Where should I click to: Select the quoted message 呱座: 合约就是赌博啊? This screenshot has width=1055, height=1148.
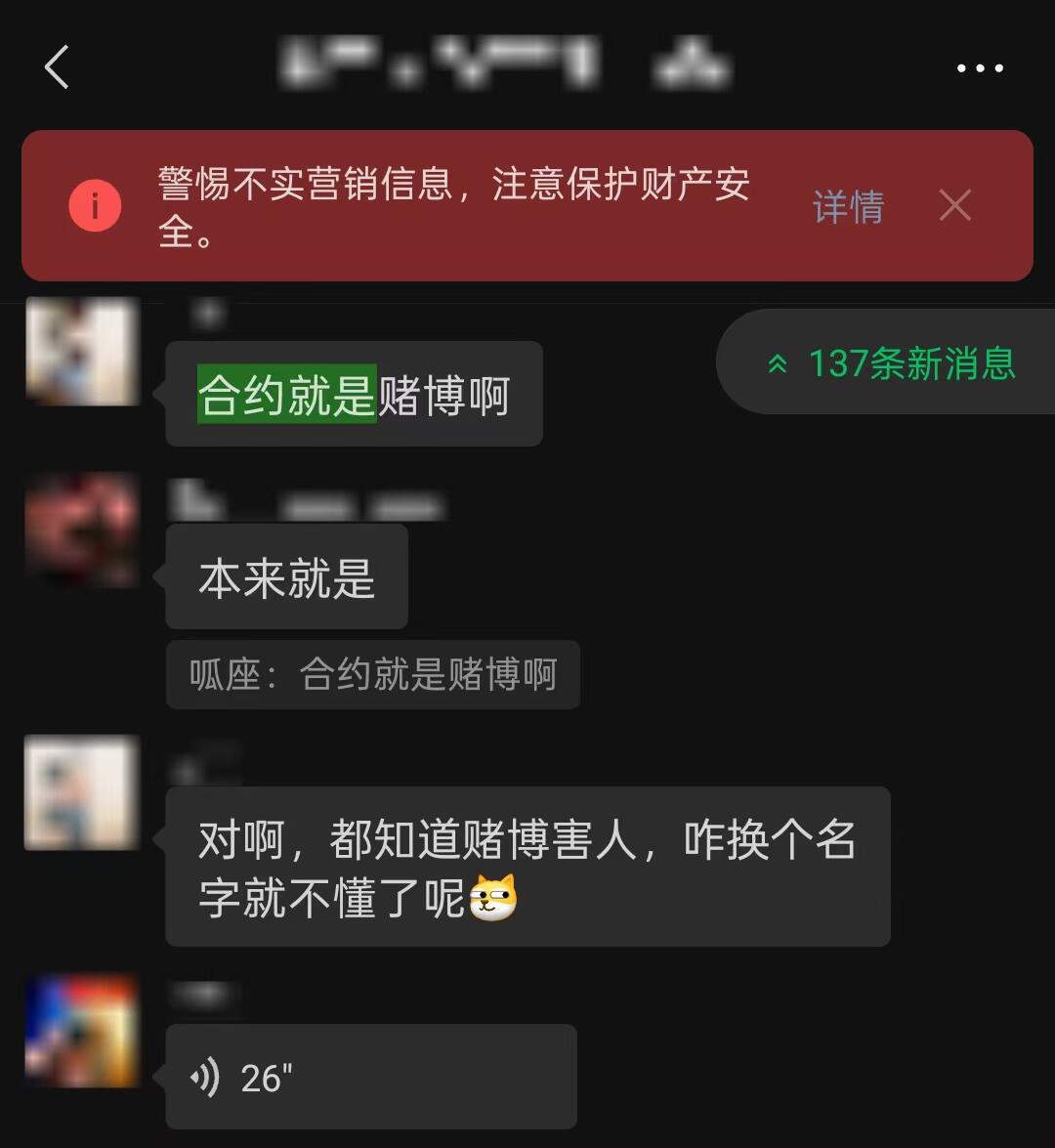(x=372, y=674)
